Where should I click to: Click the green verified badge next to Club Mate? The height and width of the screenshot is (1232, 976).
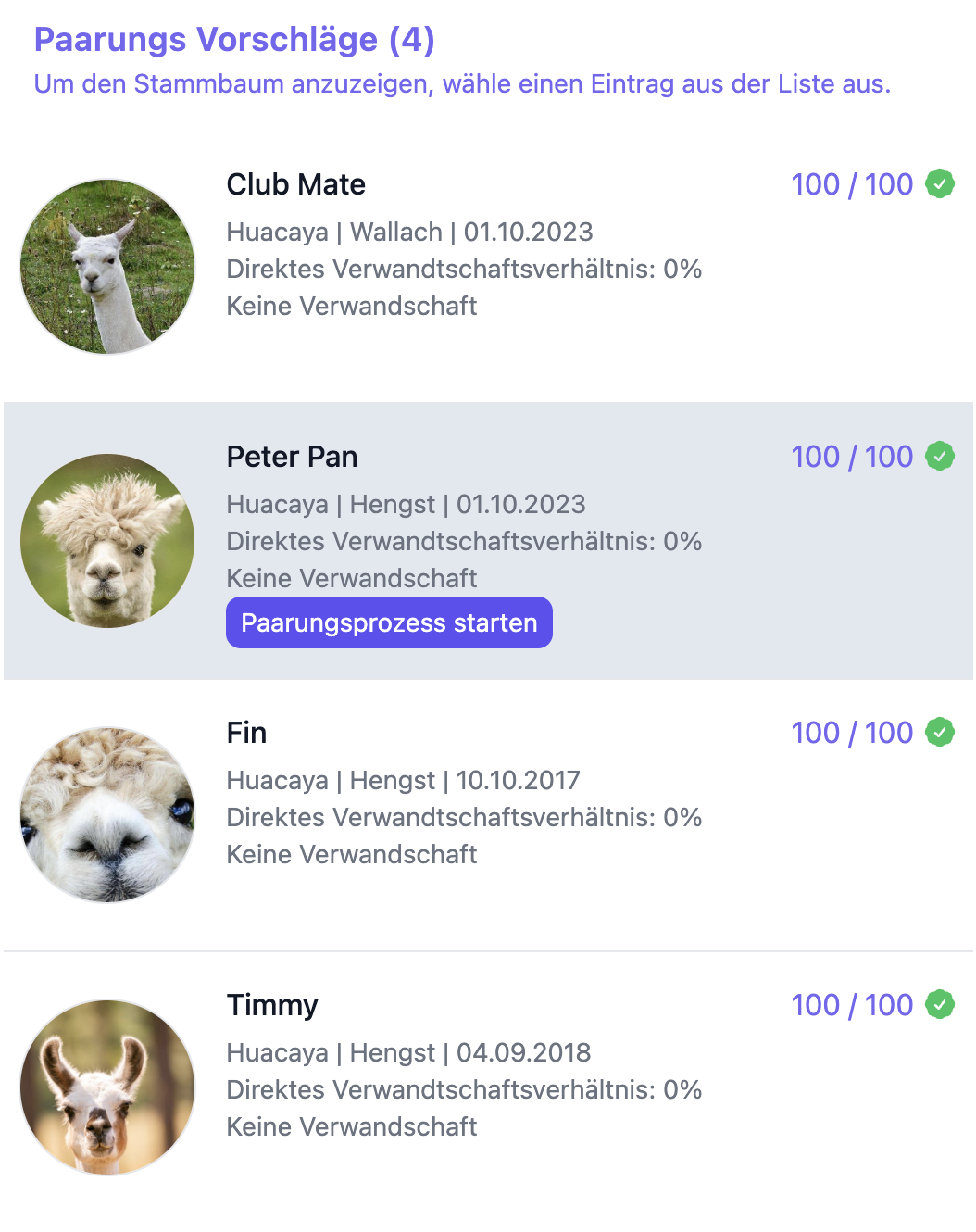tap(942, 185)
